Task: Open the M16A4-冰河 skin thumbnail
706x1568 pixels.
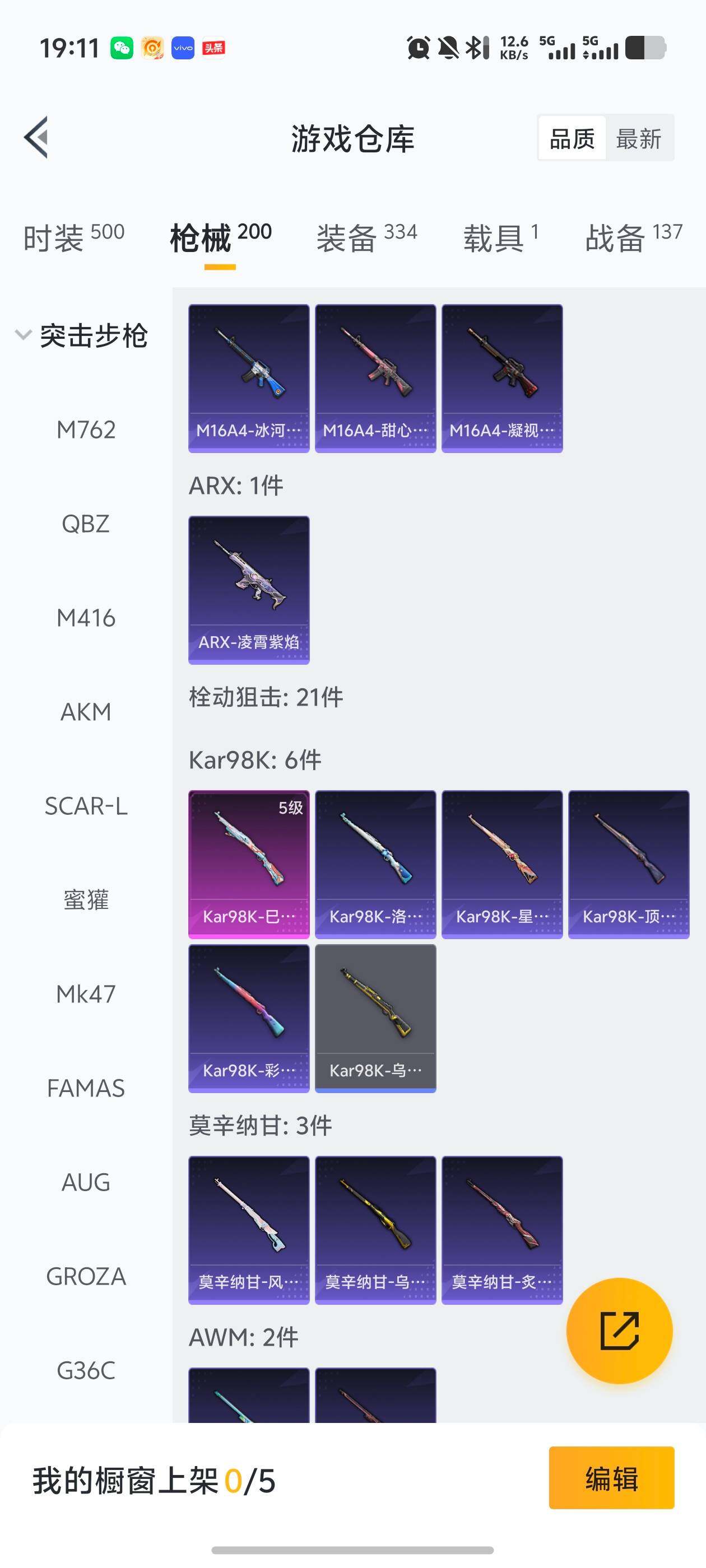Action: (249, 377)
